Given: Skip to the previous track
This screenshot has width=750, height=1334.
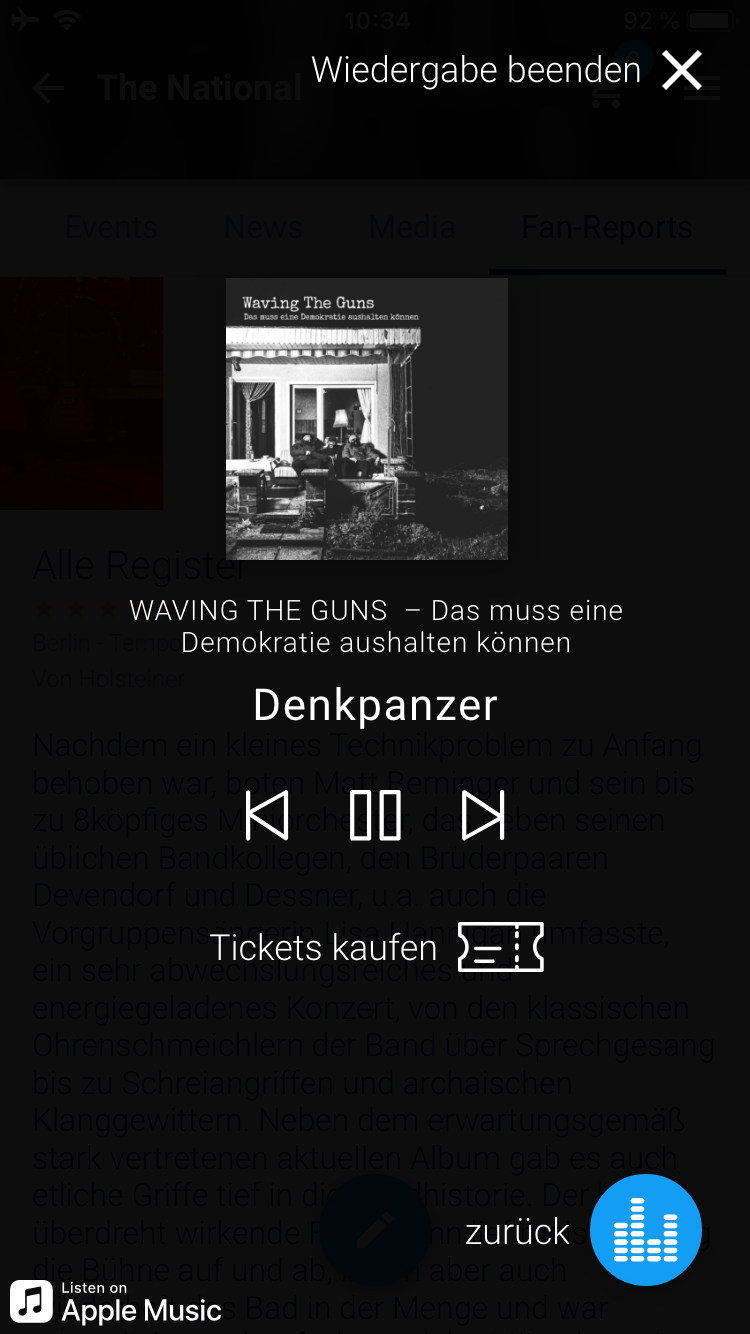Looking at the screenshot, I should (x=267, y=815).
